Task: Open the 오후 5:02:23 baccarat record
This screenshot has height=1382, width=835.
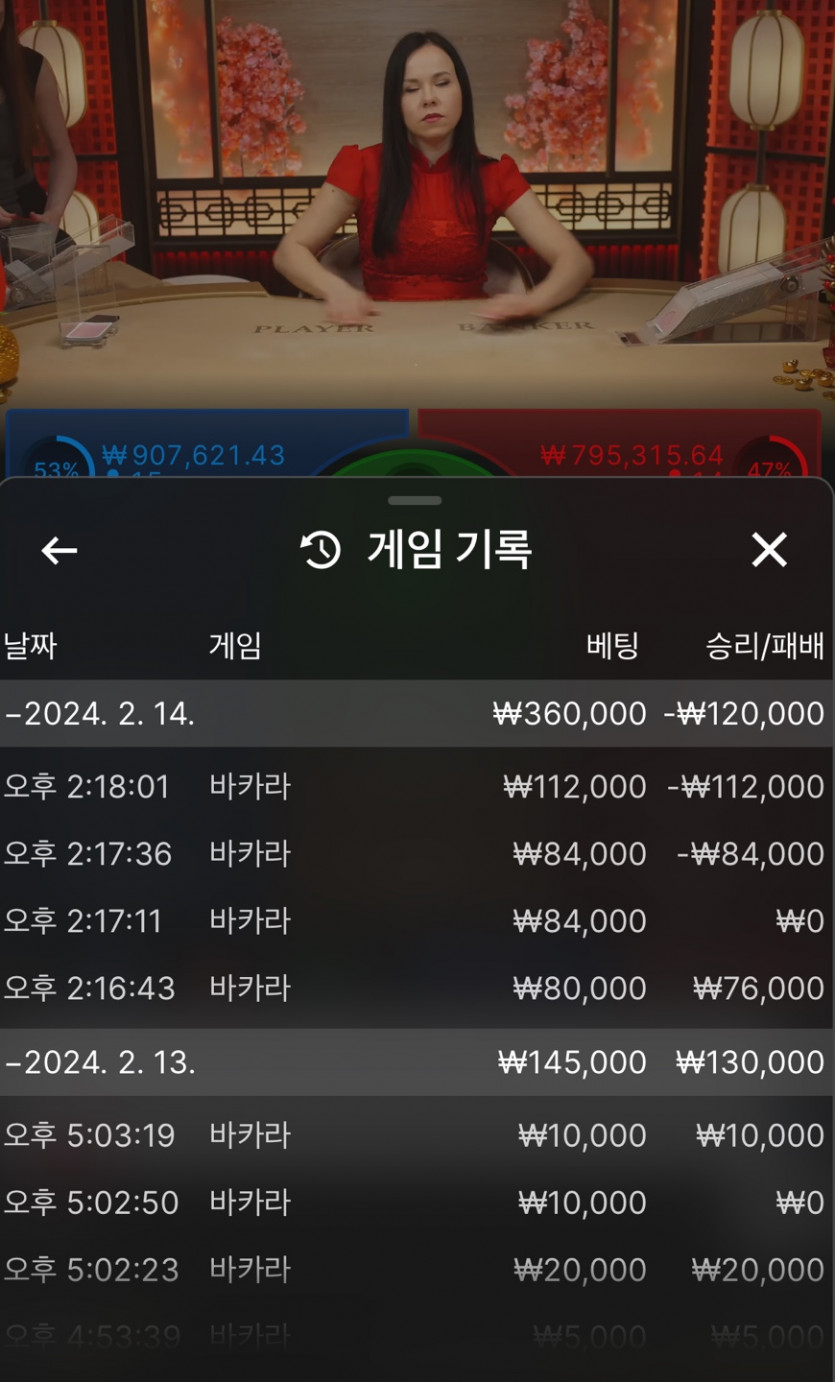Action: (417, 1270)
